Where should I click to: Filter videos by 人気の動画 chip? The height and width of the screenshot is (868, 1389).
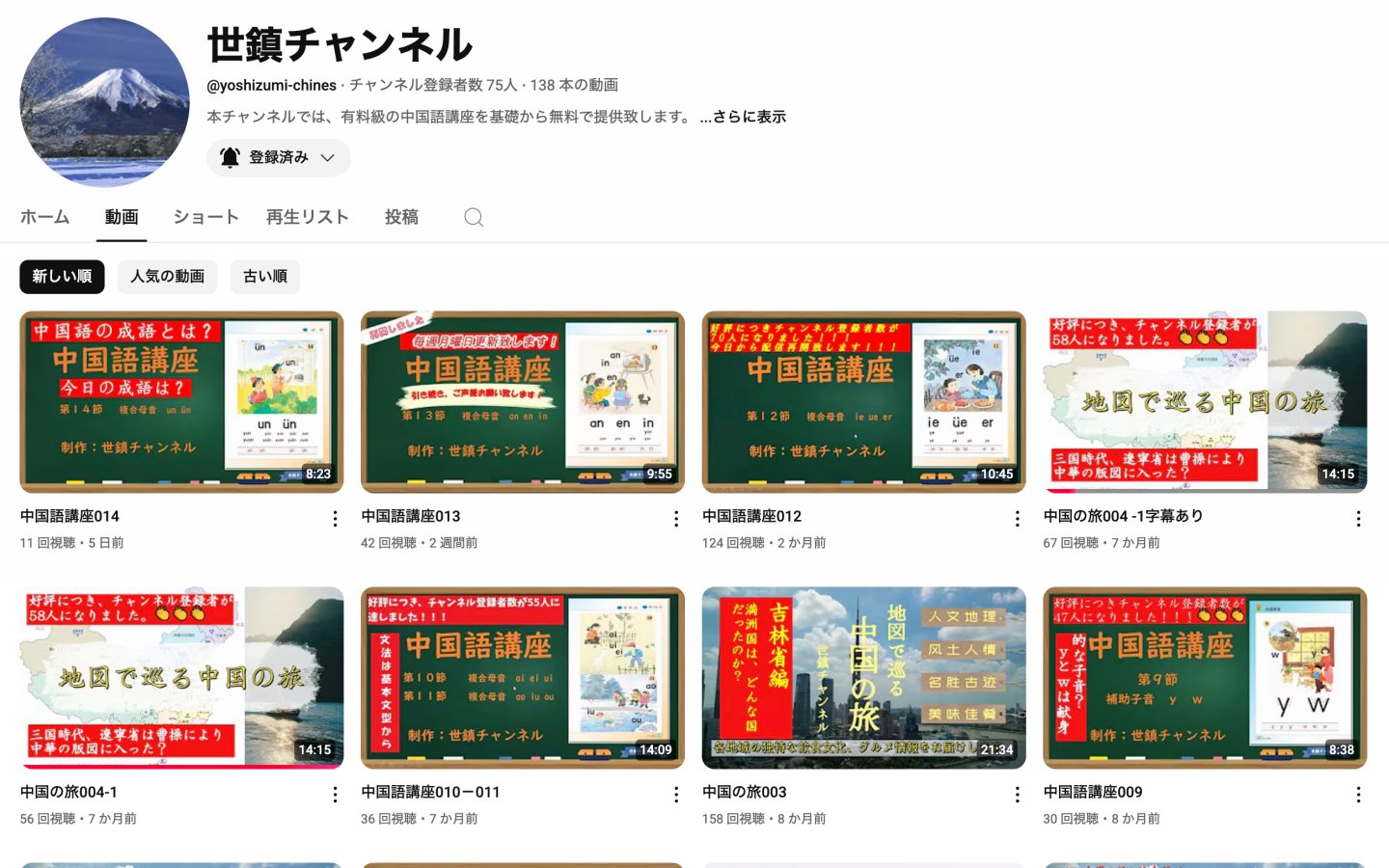(x=168, y=277)
